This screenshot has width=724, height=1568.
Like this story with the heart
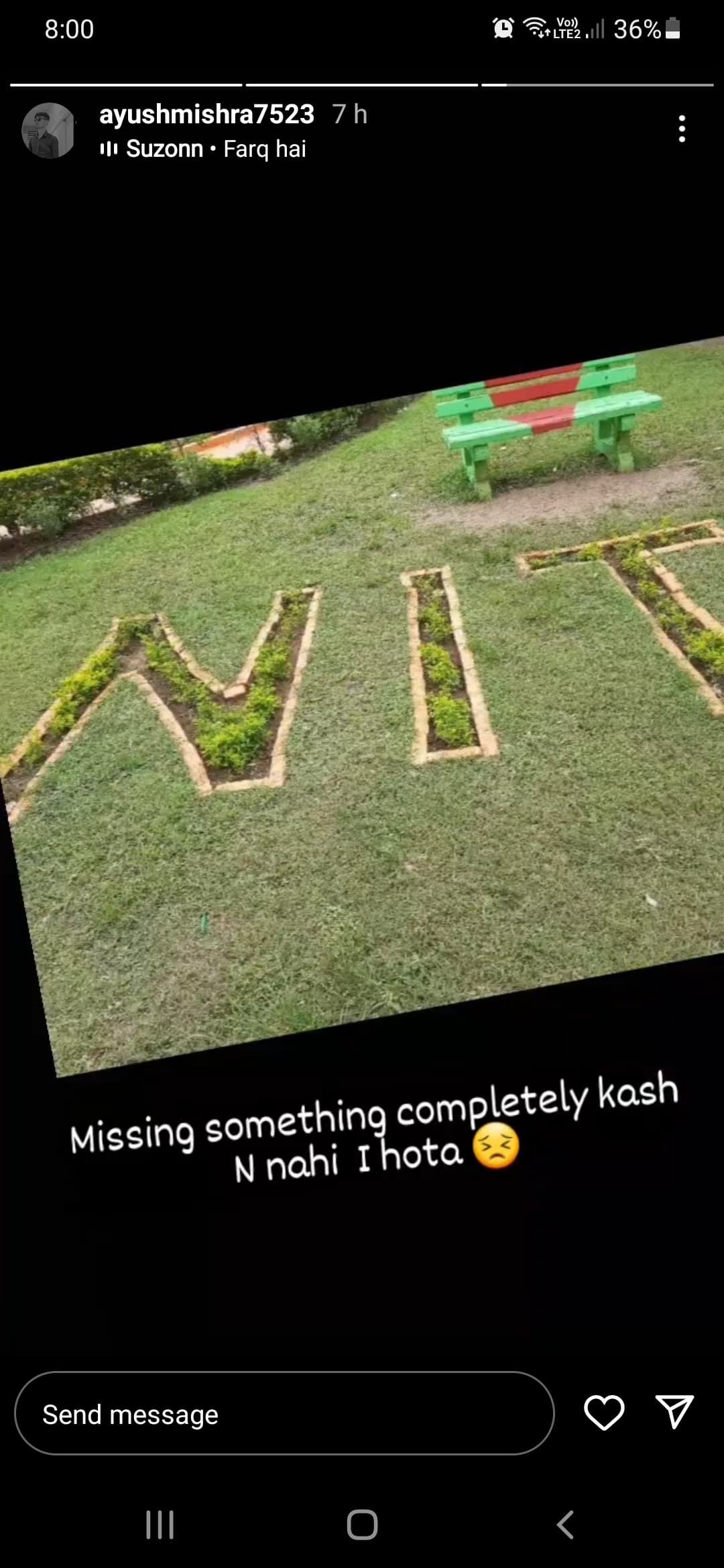pyautogui.click(x=604, y=1413)
